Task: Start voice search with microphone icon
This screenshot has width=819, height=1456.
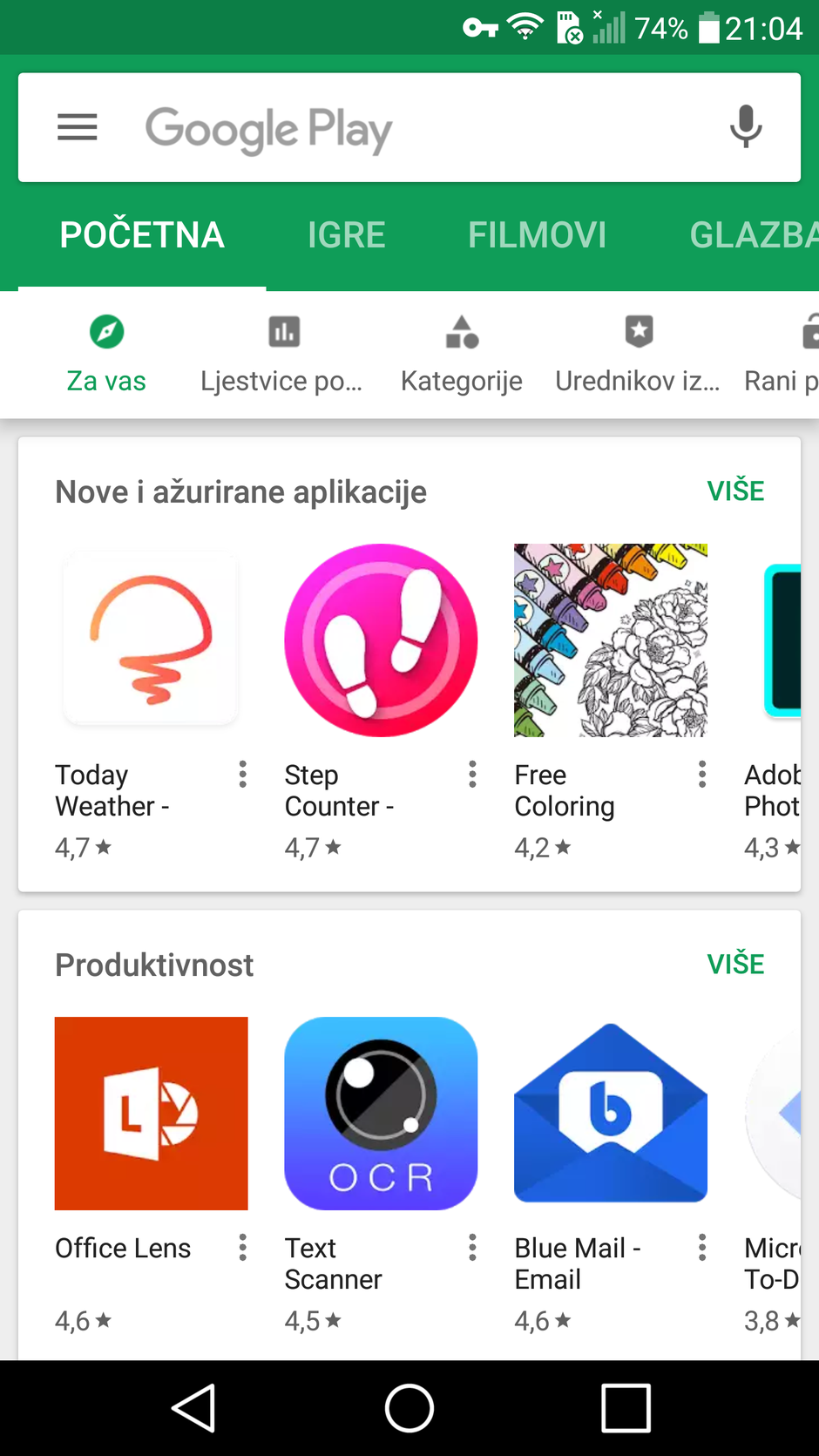Action: pos(745,127)
